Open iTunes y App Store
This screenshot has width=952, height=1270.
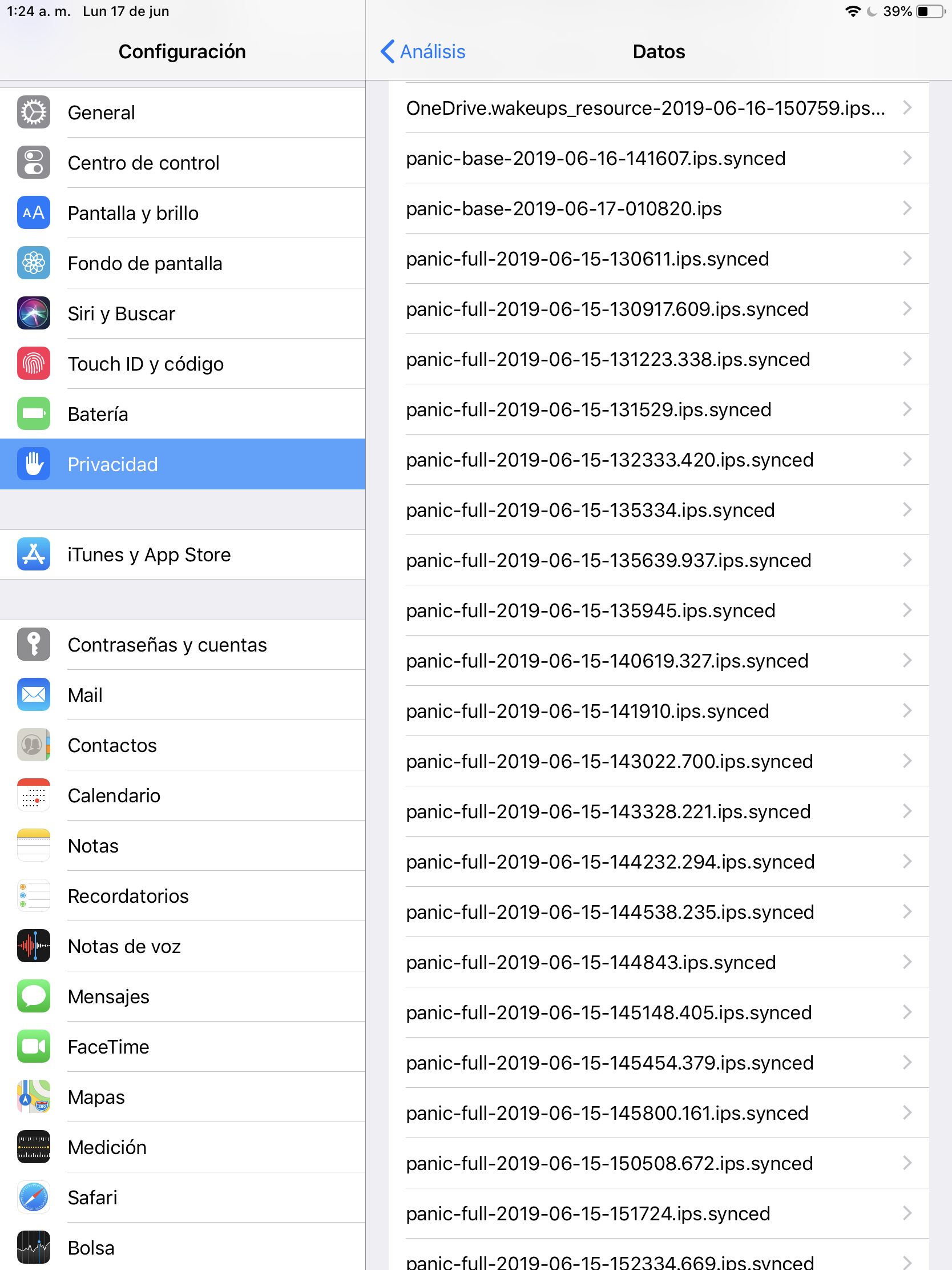point(183,554)
